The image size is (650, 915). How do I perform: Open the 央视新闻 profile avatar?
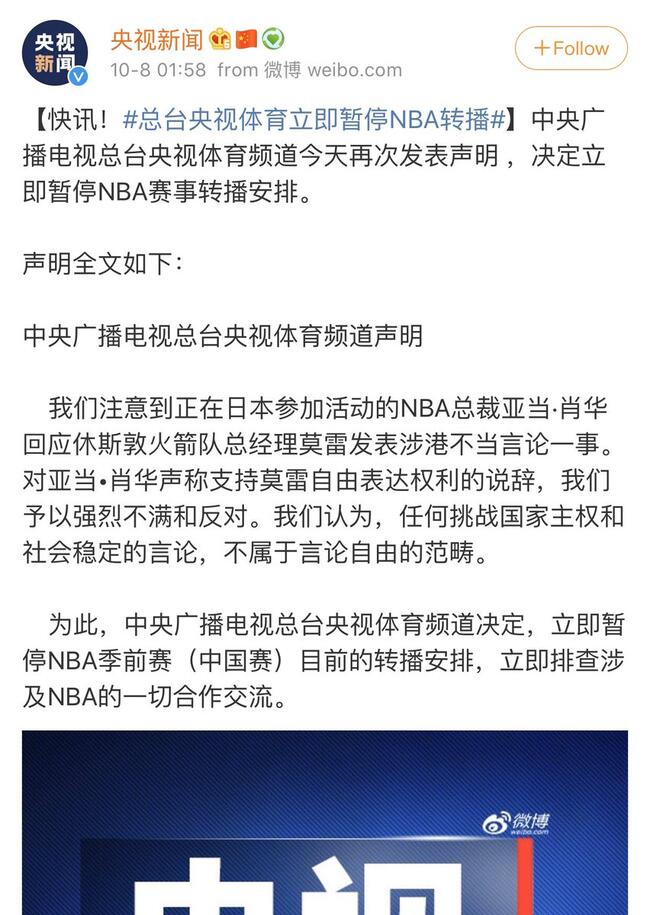54,52
